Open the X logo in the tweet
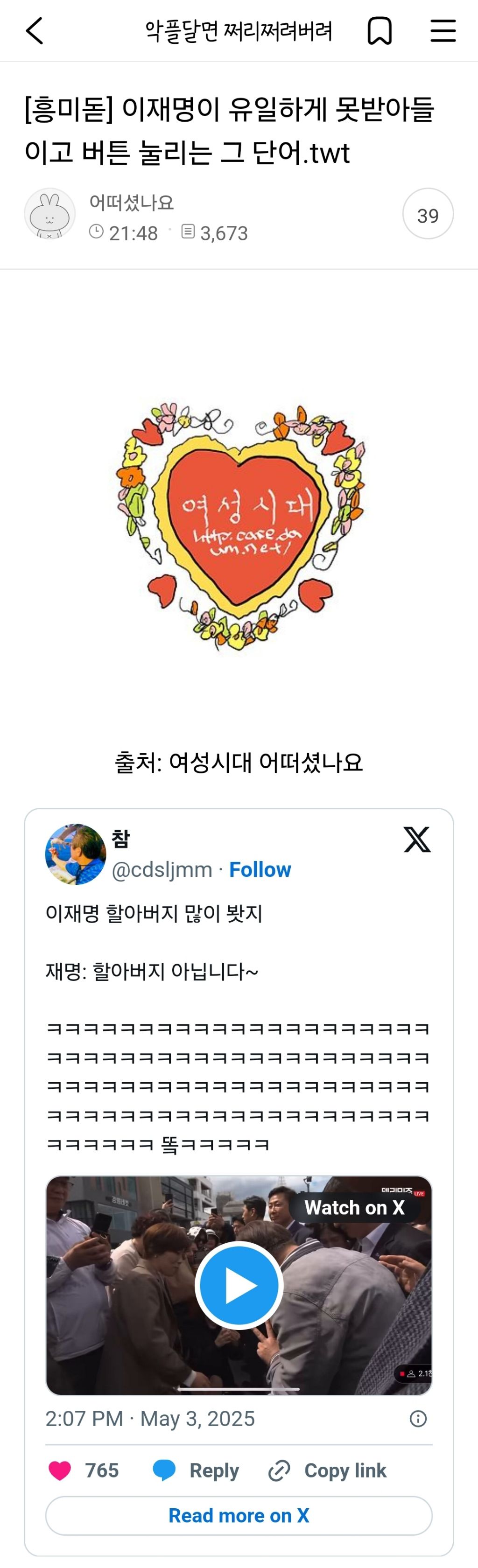This screenshot has width=478, height=1568. coord(417,840)
